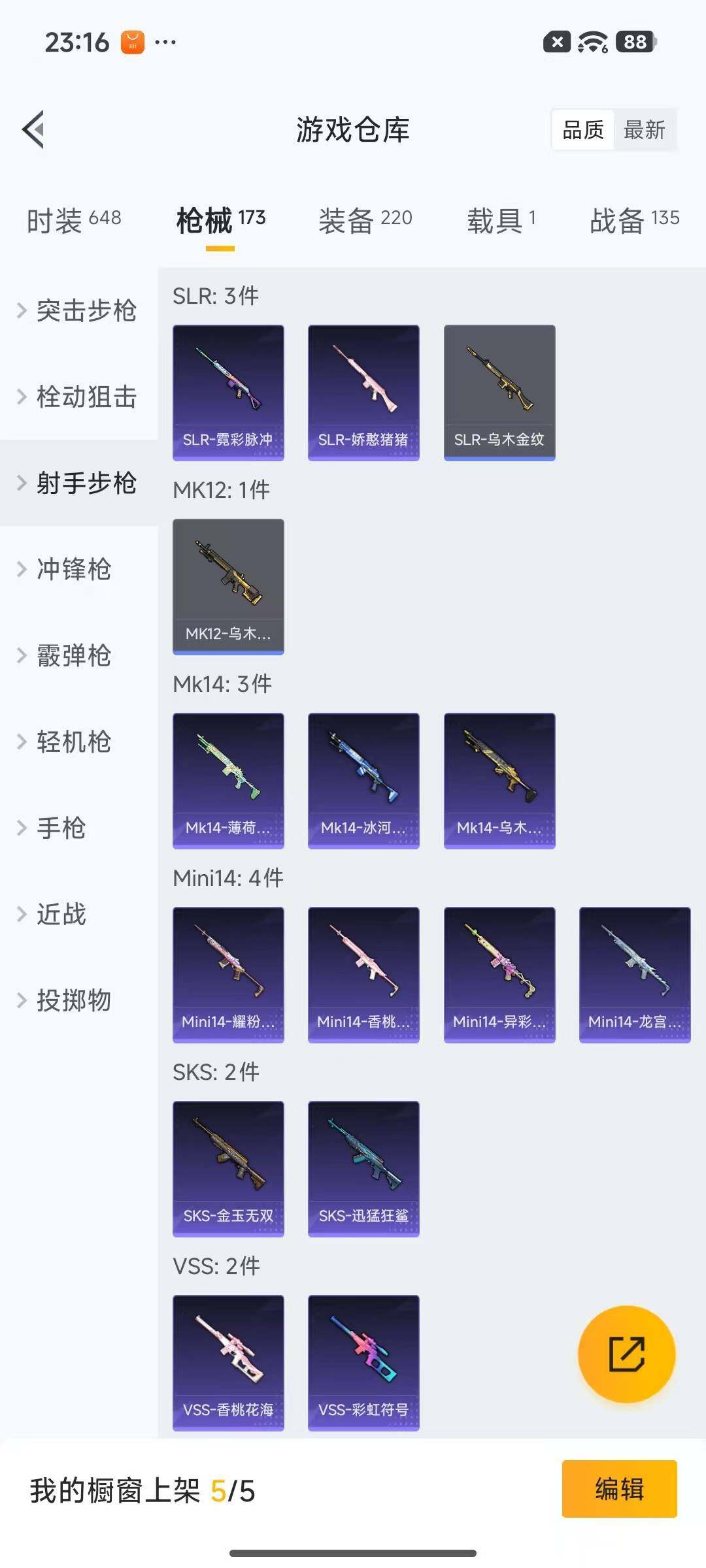This screenshot has width=706, height=1568.
Task: Open the 战备 tab
Action: [634, 220]
